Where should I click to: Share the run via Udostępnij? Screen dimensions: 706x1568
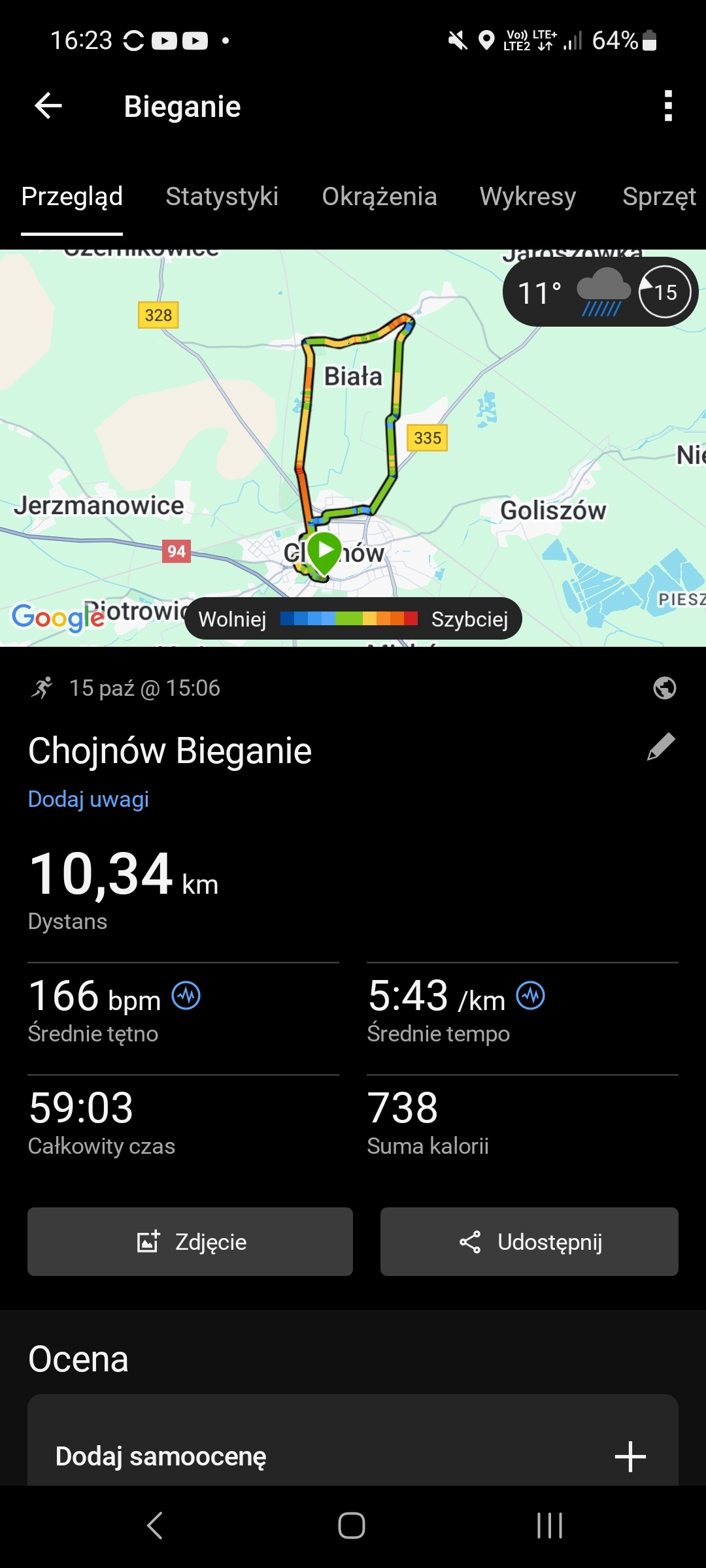click(529, 1241)
